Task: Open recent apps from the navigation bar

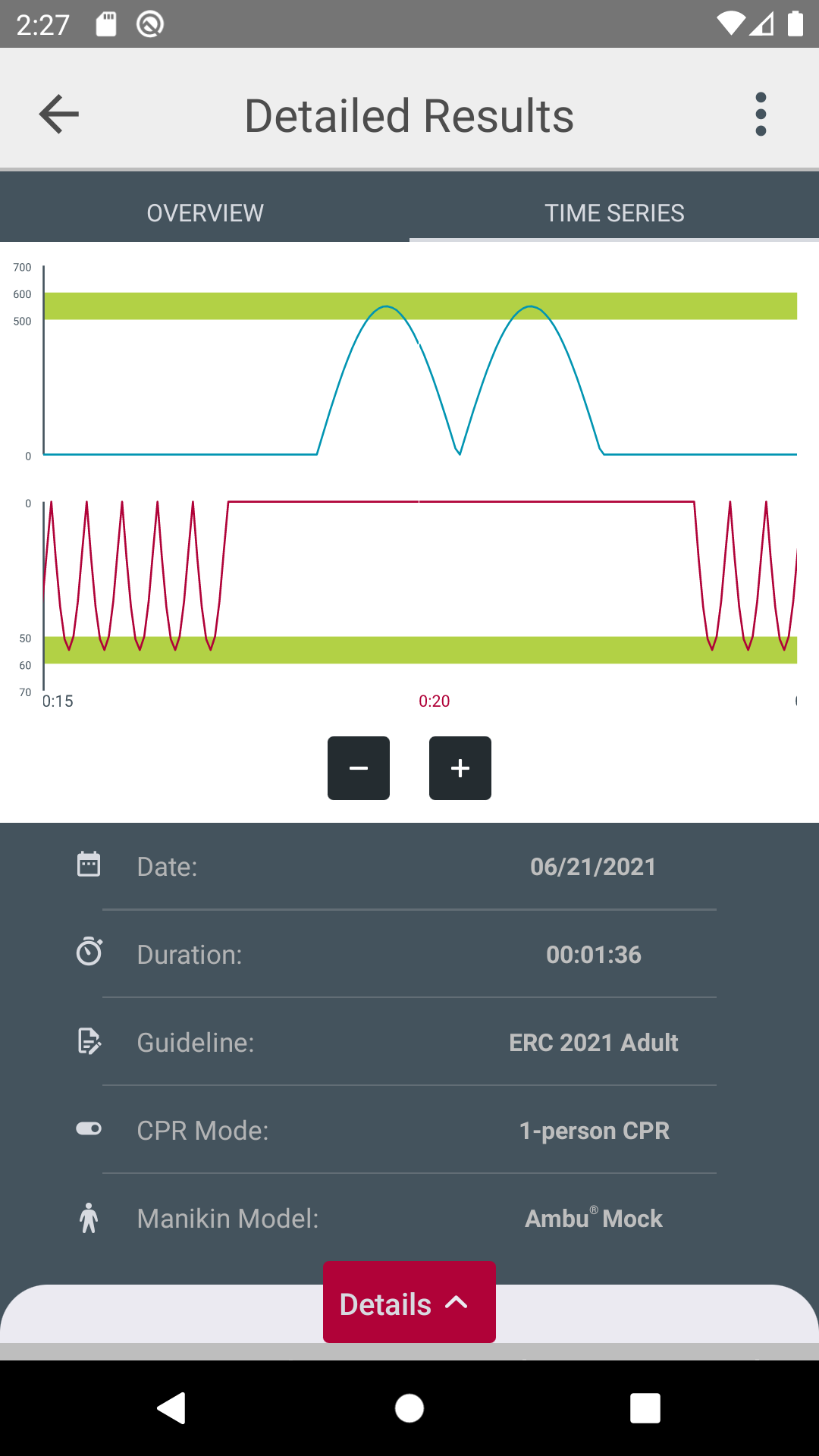Action: pos(645,1408)
